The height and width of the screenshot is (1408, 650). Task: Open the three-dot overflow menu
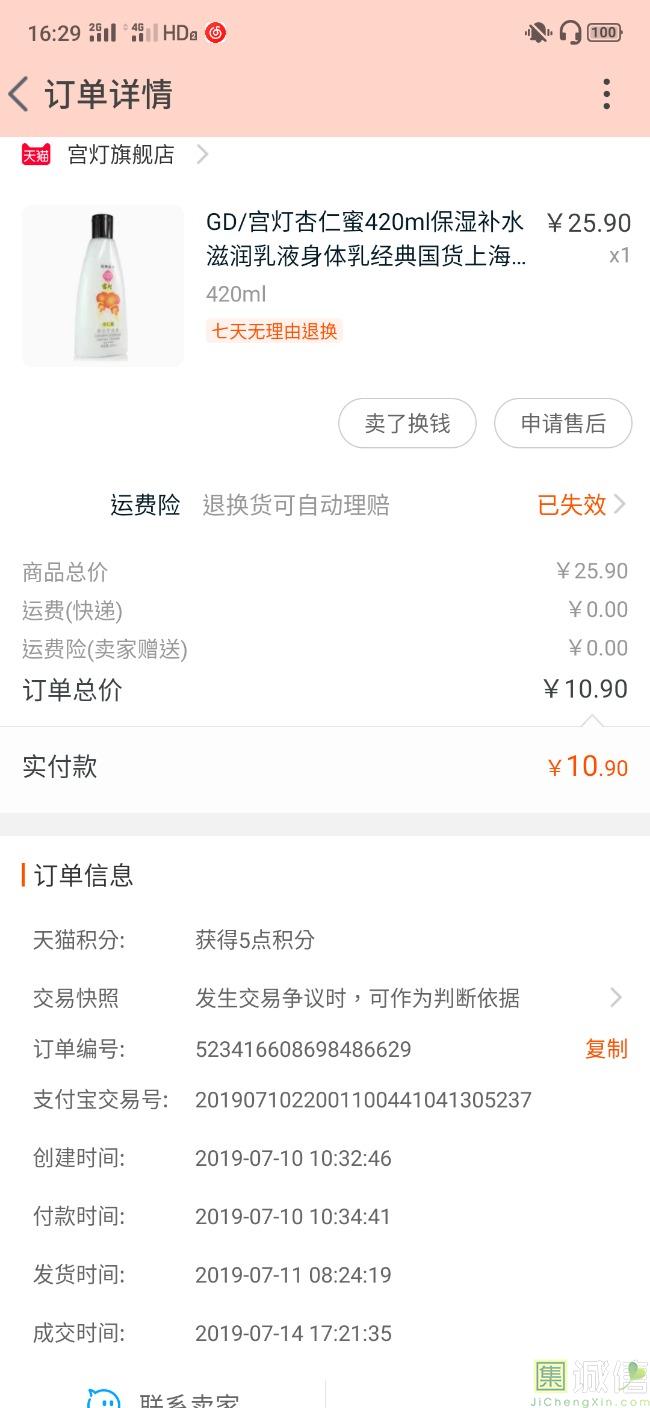pos(606,95)
